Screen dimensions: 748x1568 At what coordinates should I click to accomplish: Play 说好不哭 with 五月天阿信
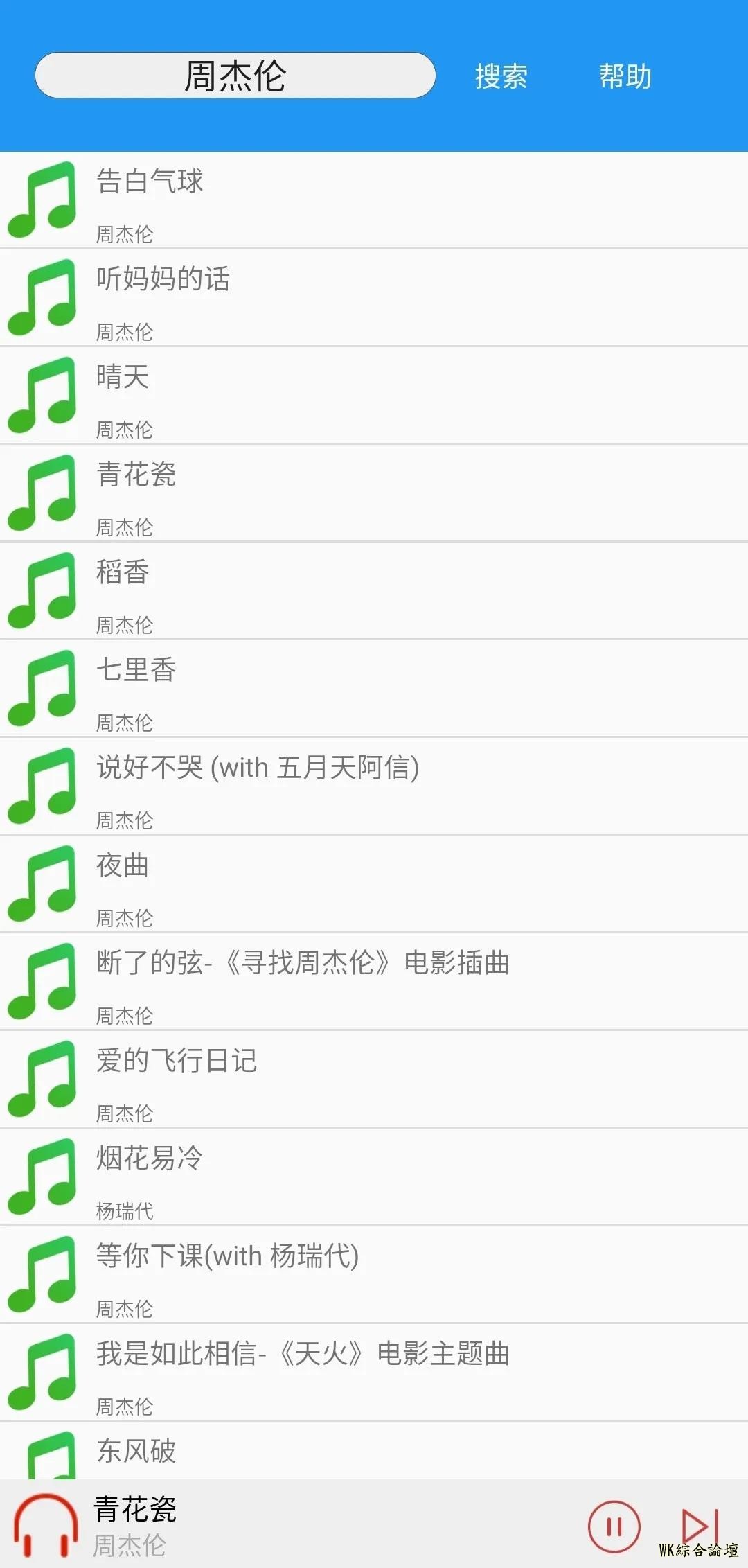pyautogui.click(x=374, y=787)
